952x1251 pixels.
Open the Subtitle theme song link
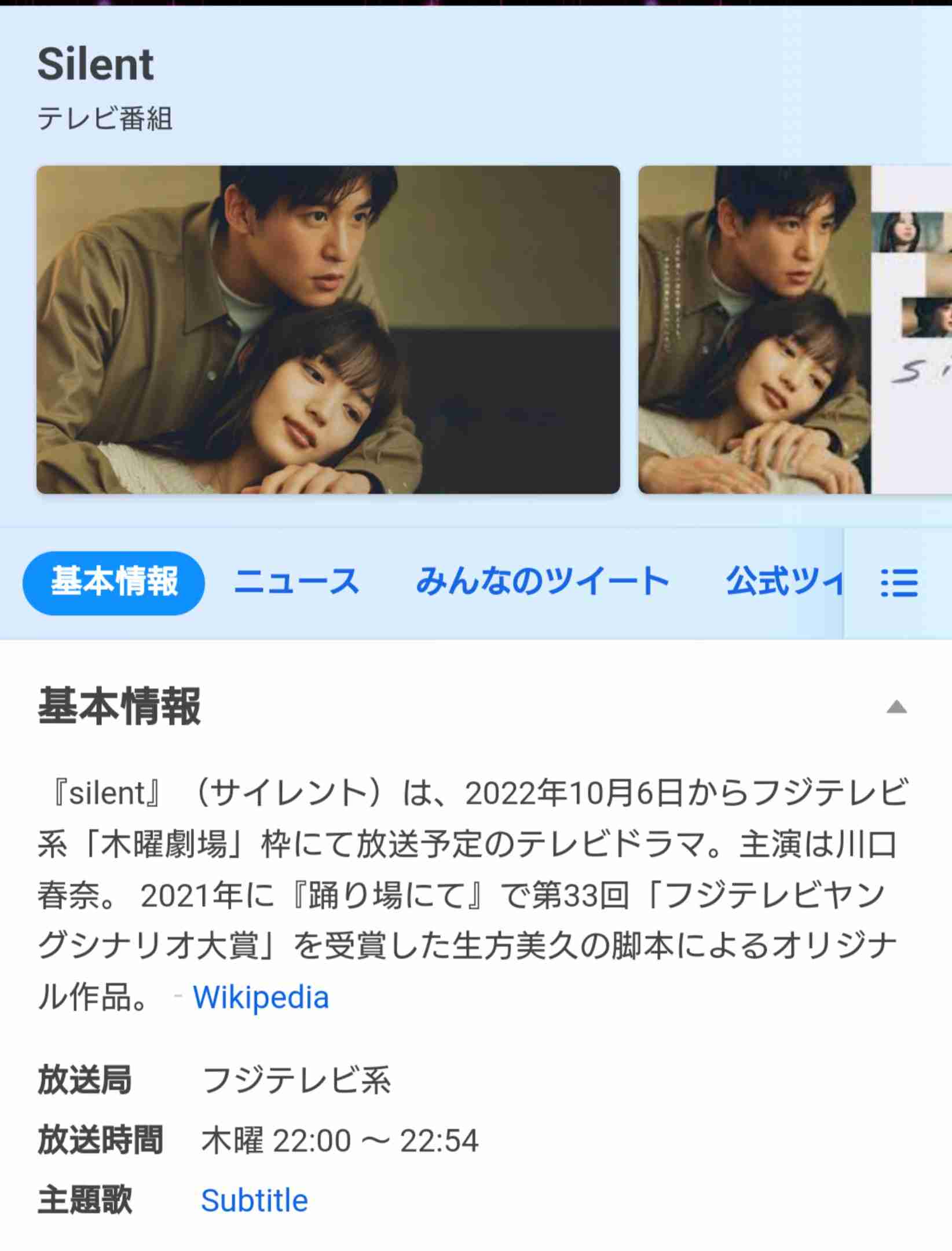[254, 1201]
